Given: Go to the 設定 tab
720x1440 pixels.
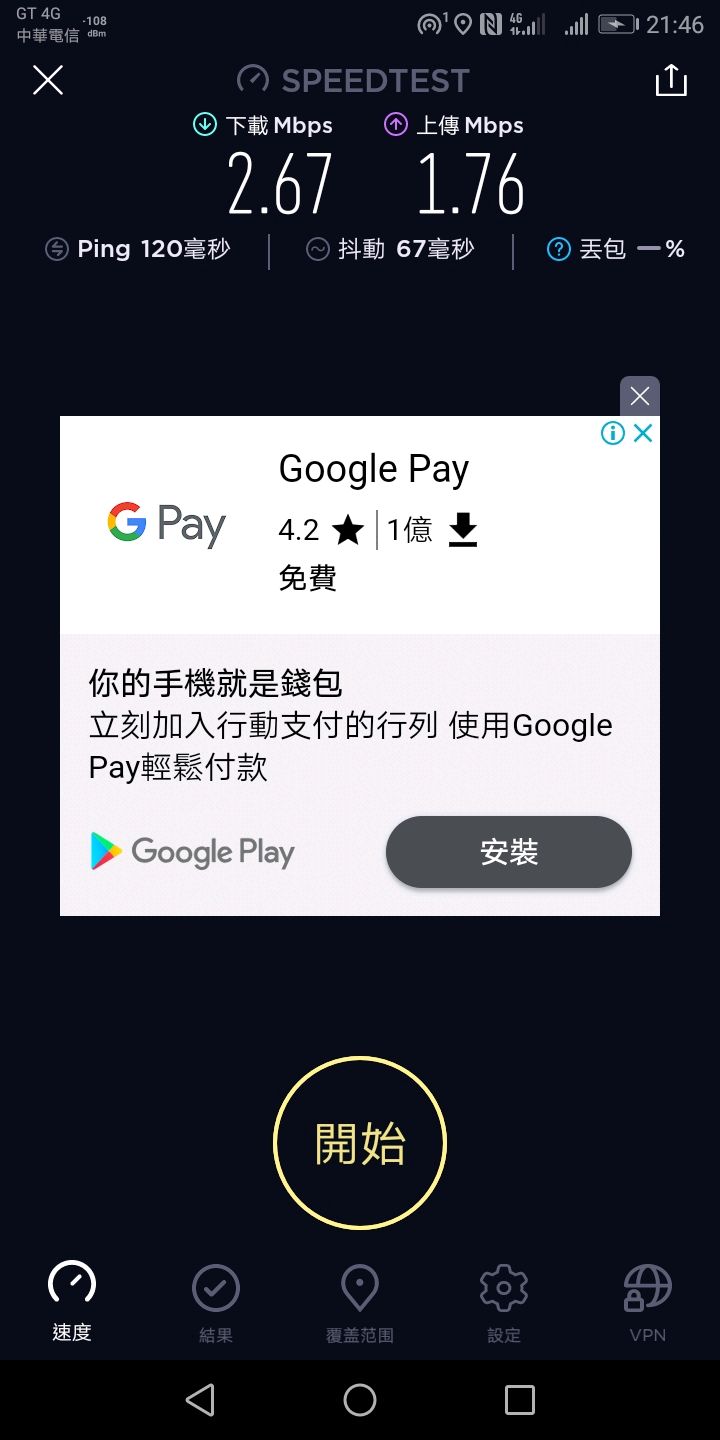Looking at the screenshot, I should (x=504, y=1300).
